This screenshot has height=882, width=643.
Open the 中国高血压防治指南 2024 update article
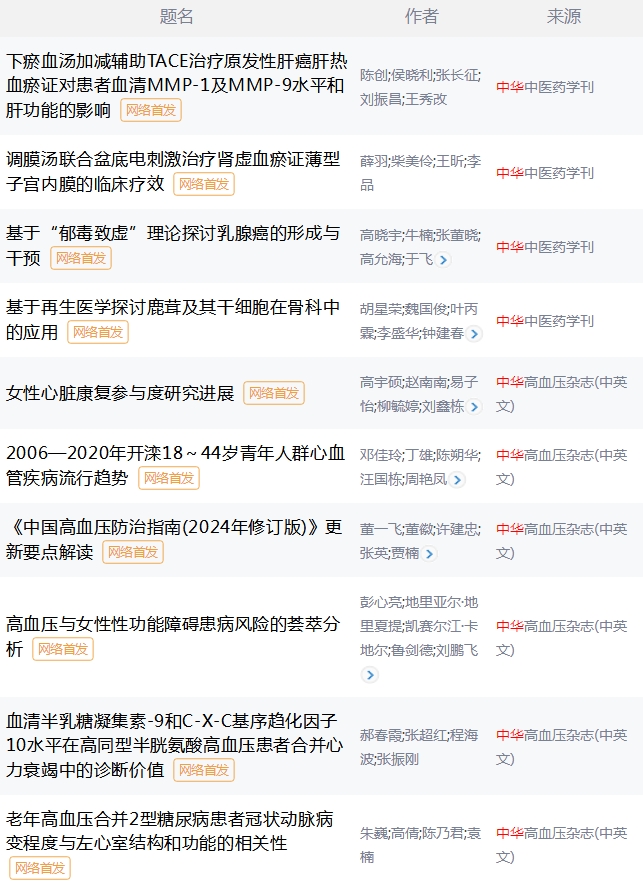(175, 527)
